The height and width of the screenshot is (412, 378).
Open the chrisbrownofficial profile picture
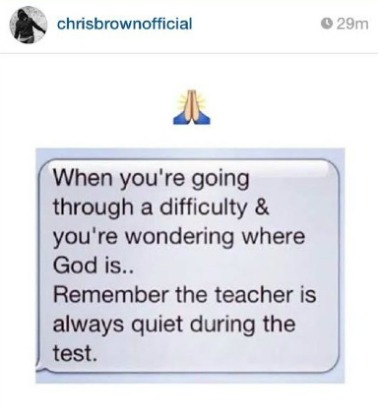[28, 25]
